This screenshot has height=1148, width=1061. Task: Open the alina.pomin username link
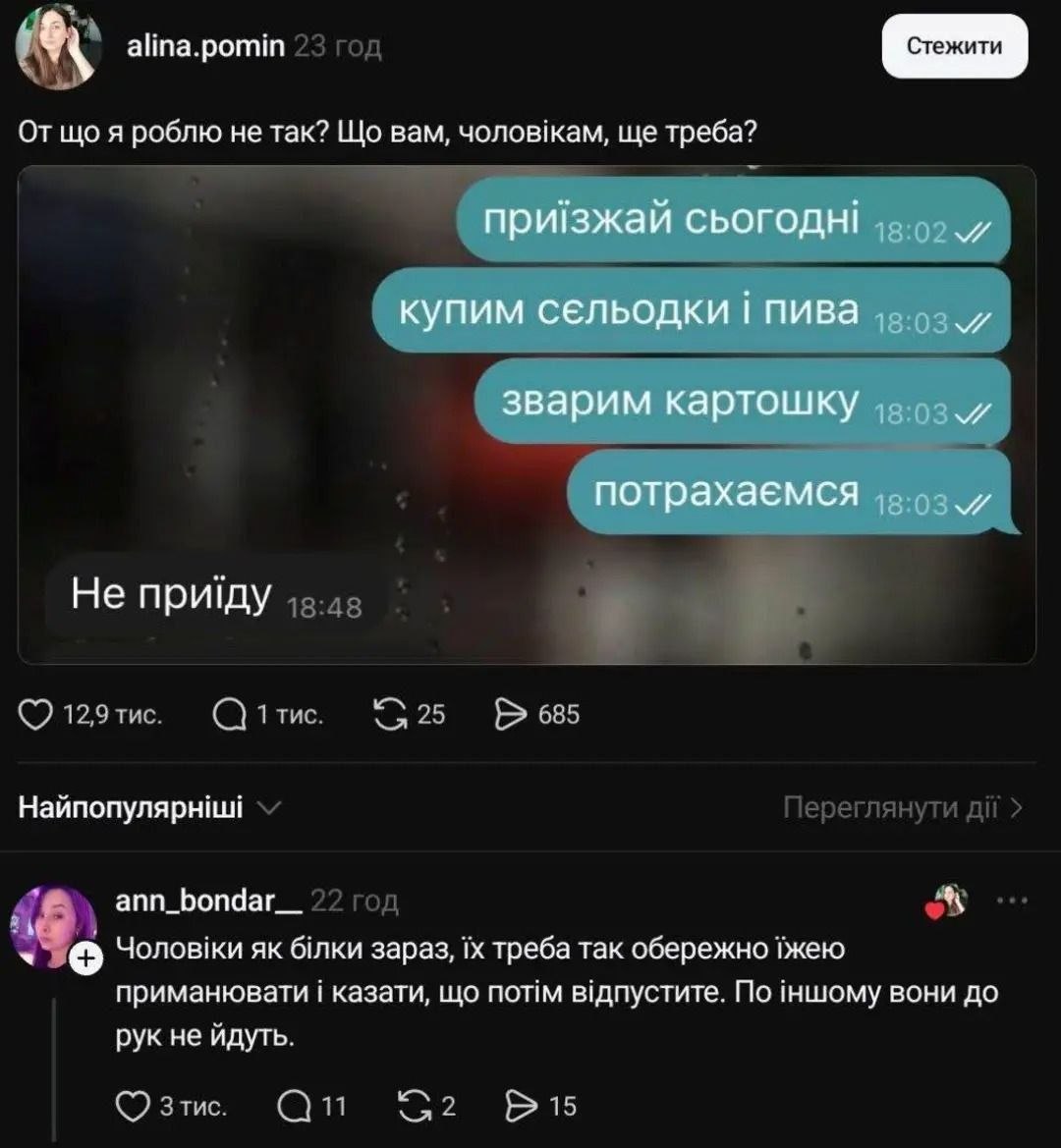click(x=205, y=46)
